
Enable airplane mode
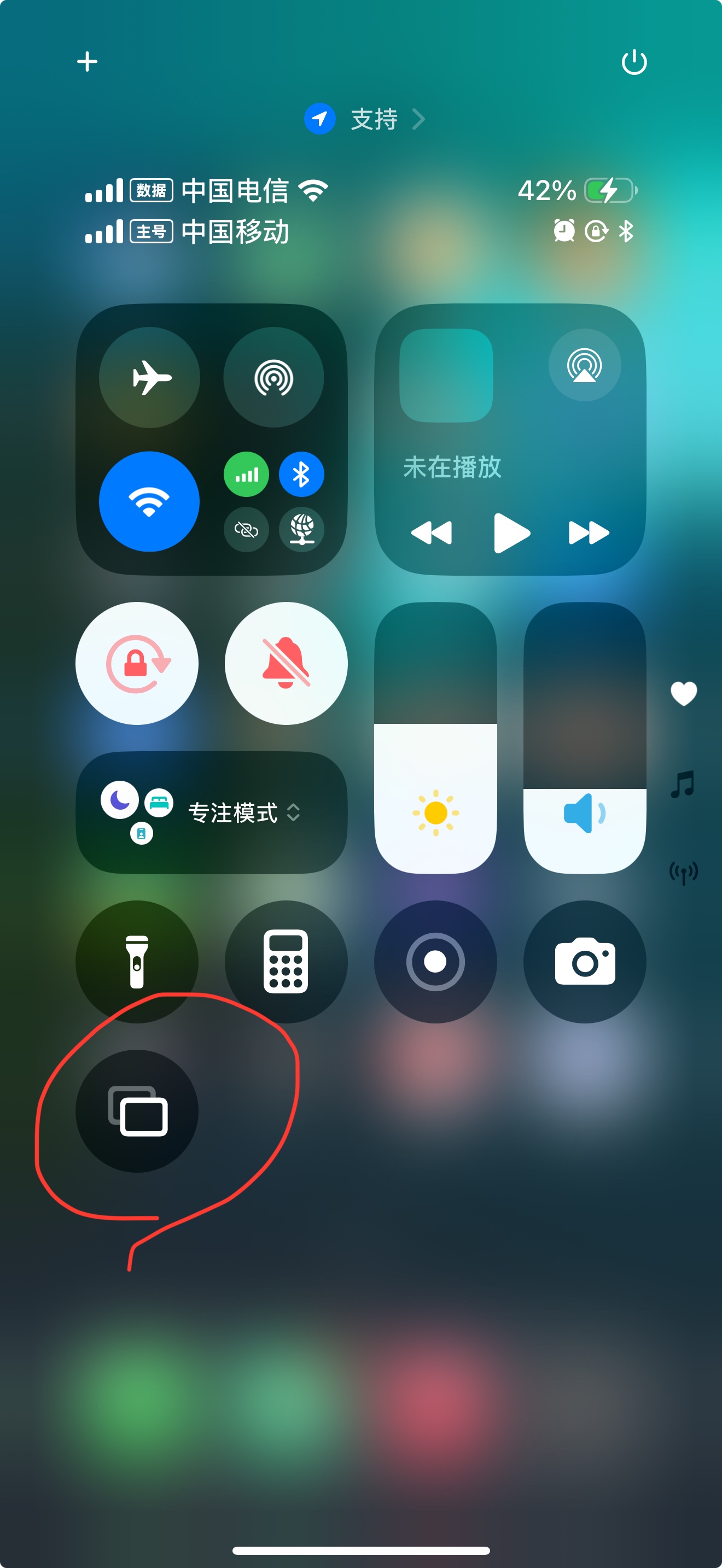[x=150, y=377]
